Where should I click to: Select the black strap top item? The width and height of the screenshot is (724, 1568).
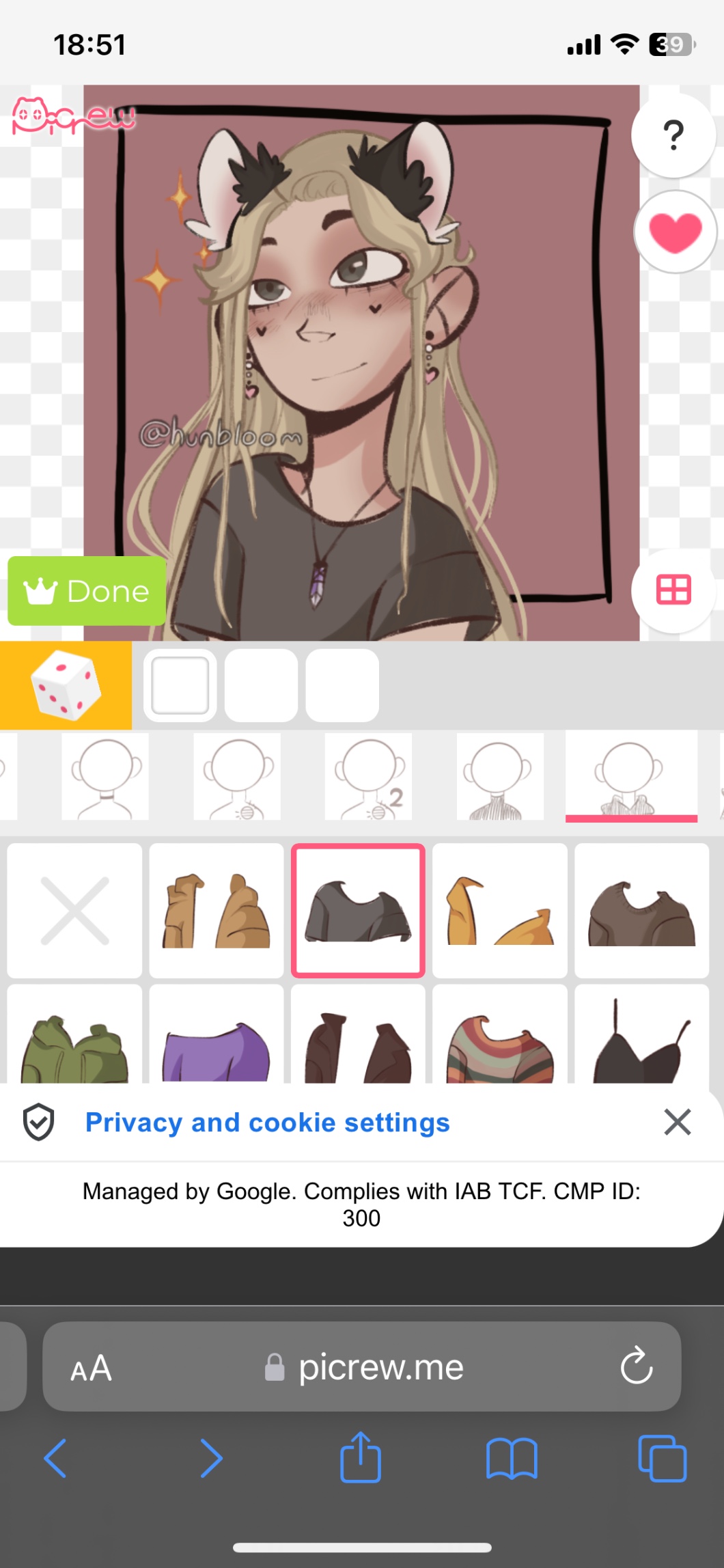(641, 1034)
